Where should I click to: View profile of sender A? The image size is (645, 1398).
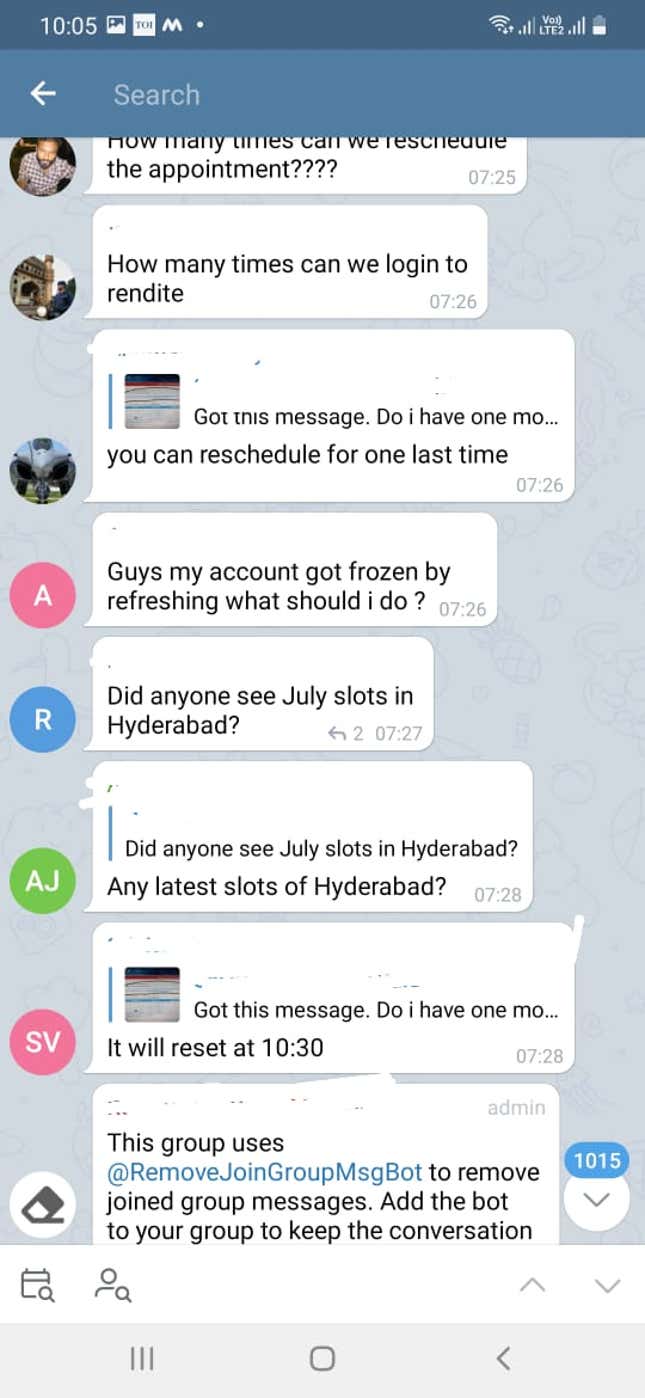tap(42, 596)
